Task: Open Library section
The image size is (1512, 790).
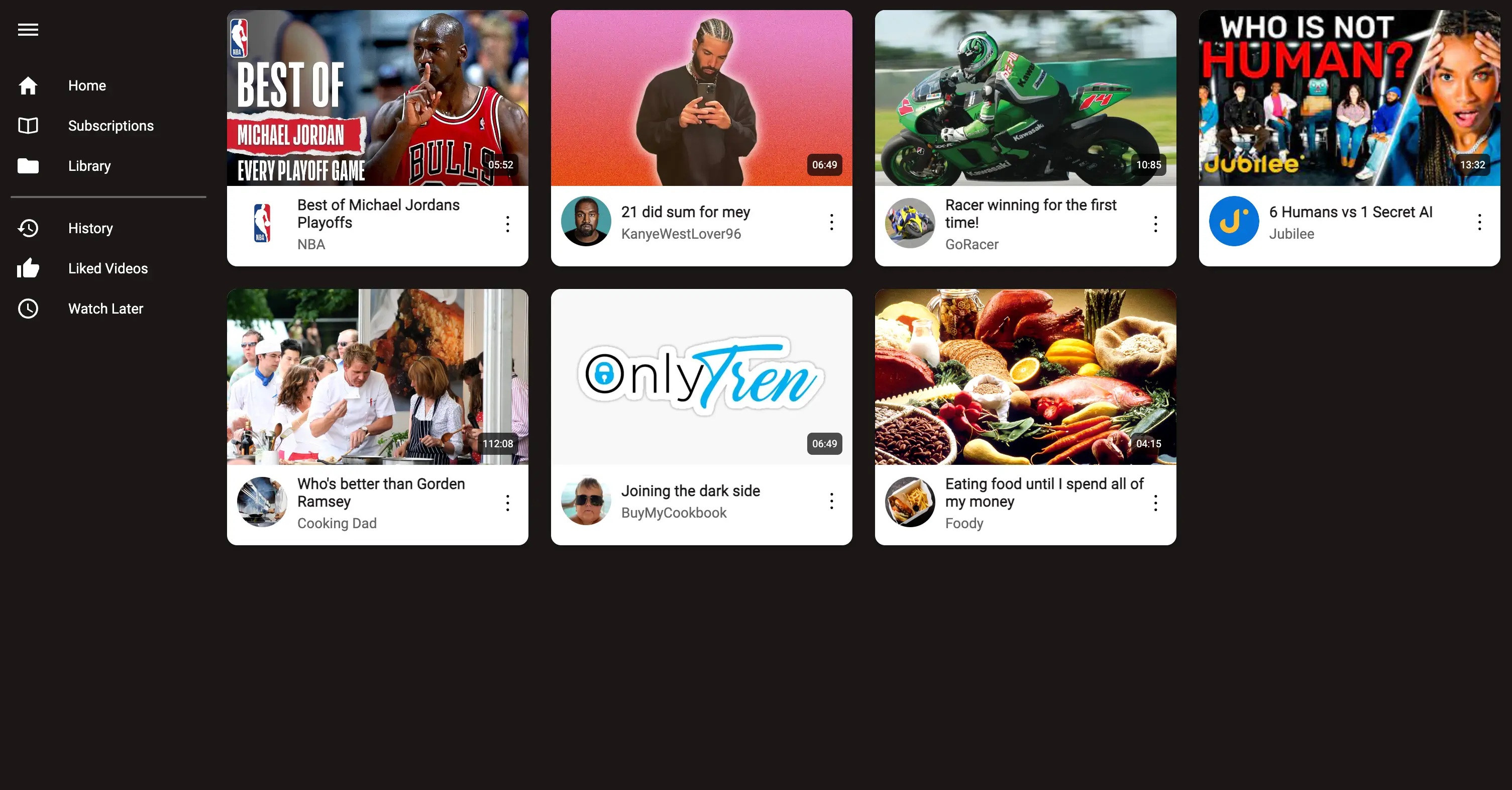Action: (x=89, y=166)
